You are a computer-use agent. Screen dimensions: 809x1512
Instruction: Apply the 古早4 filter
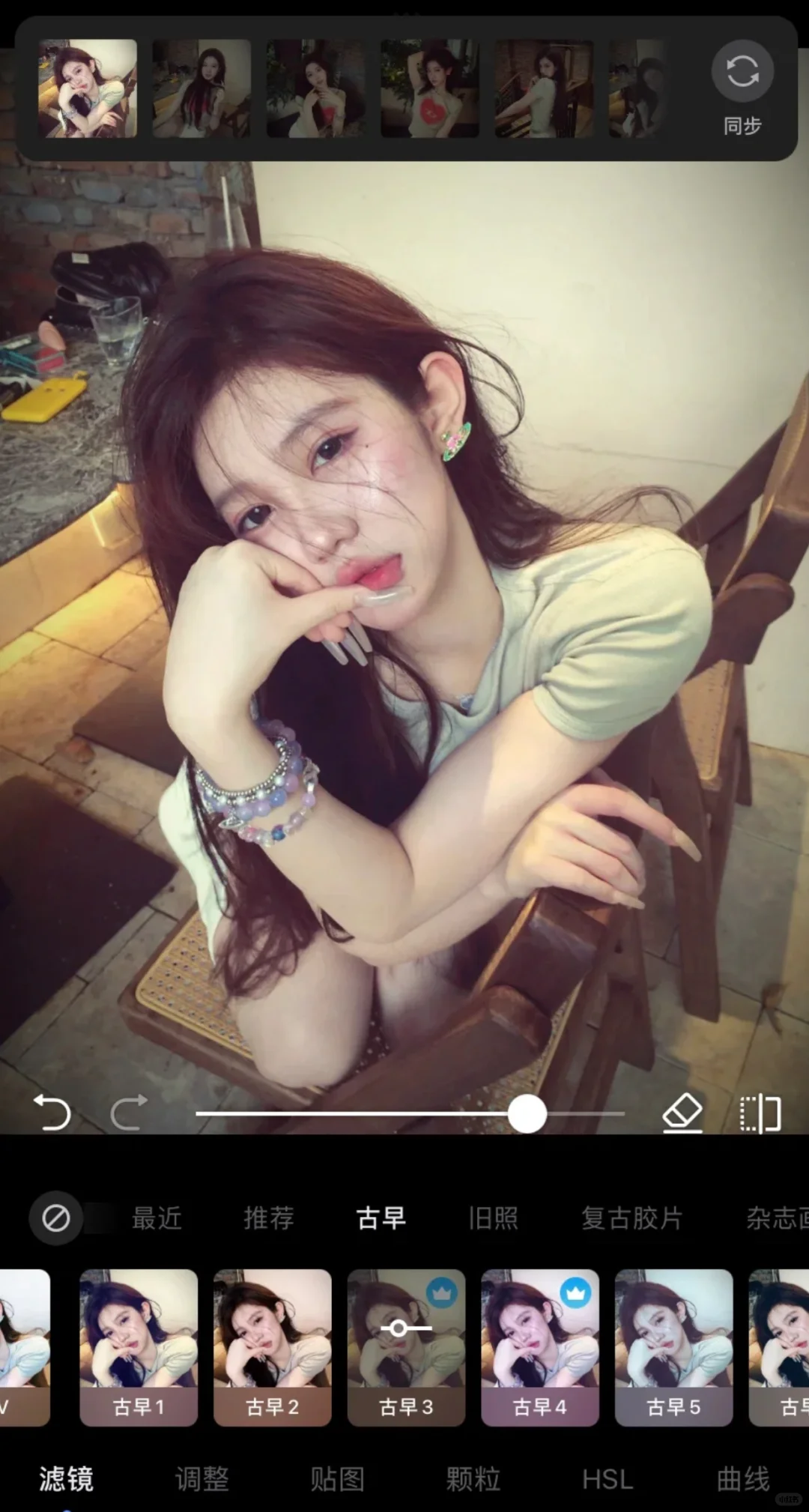pos(540,1346)
